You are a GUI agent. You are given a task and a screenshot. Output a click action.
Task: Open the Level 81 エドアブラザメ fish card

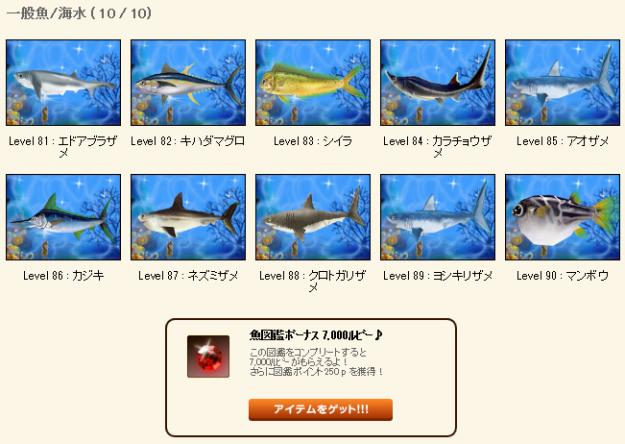[x=63, y=83]
